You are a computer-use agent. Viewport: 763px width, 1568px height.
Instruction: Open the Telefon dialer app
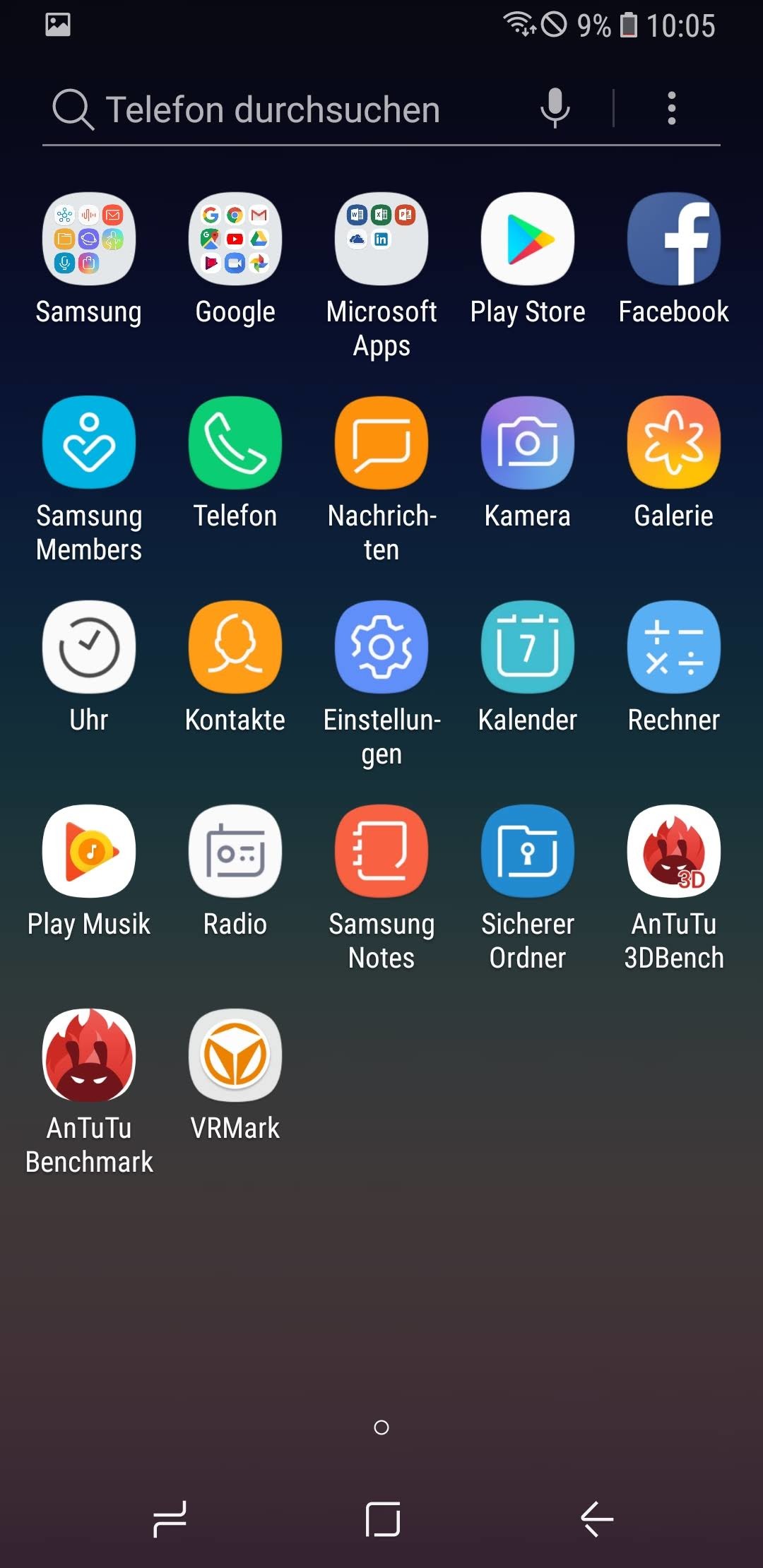click(235, 443)
